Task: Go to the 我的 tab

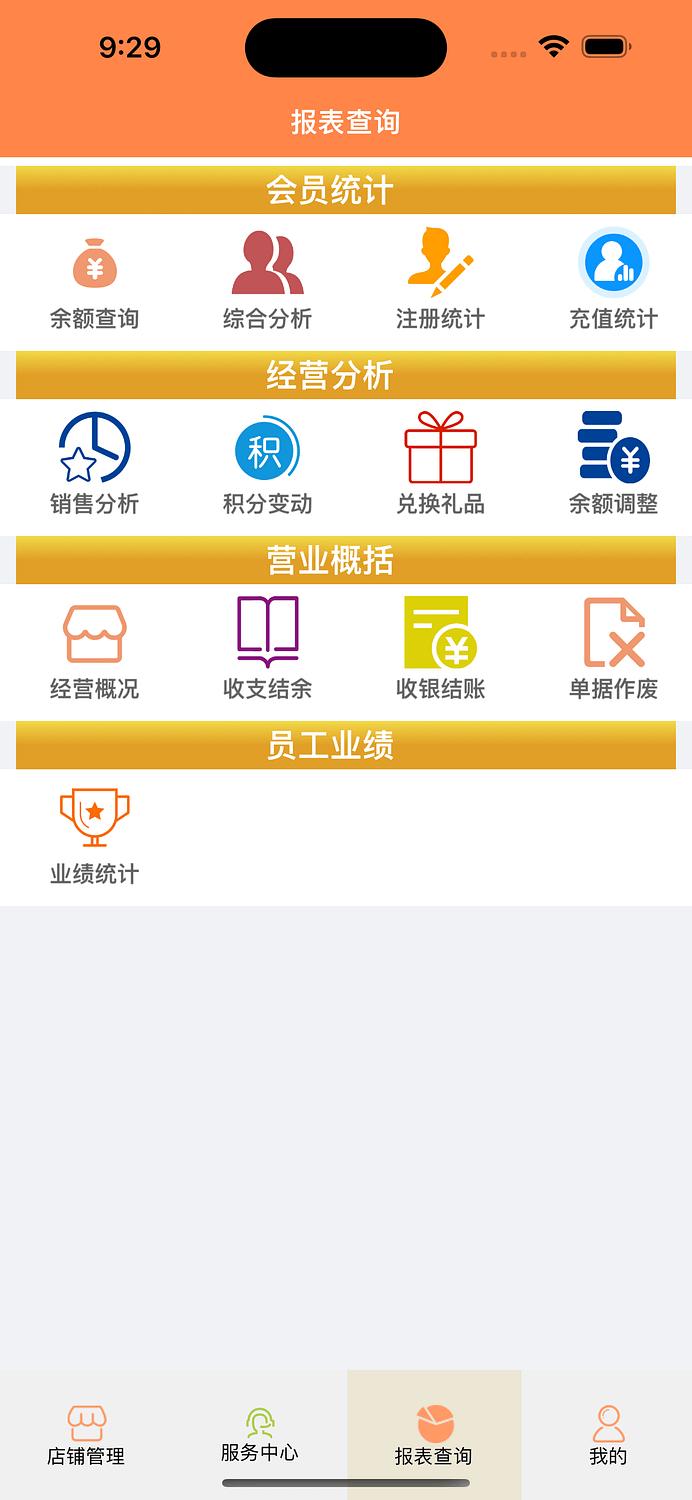Action: click(x=608, y=1436)
